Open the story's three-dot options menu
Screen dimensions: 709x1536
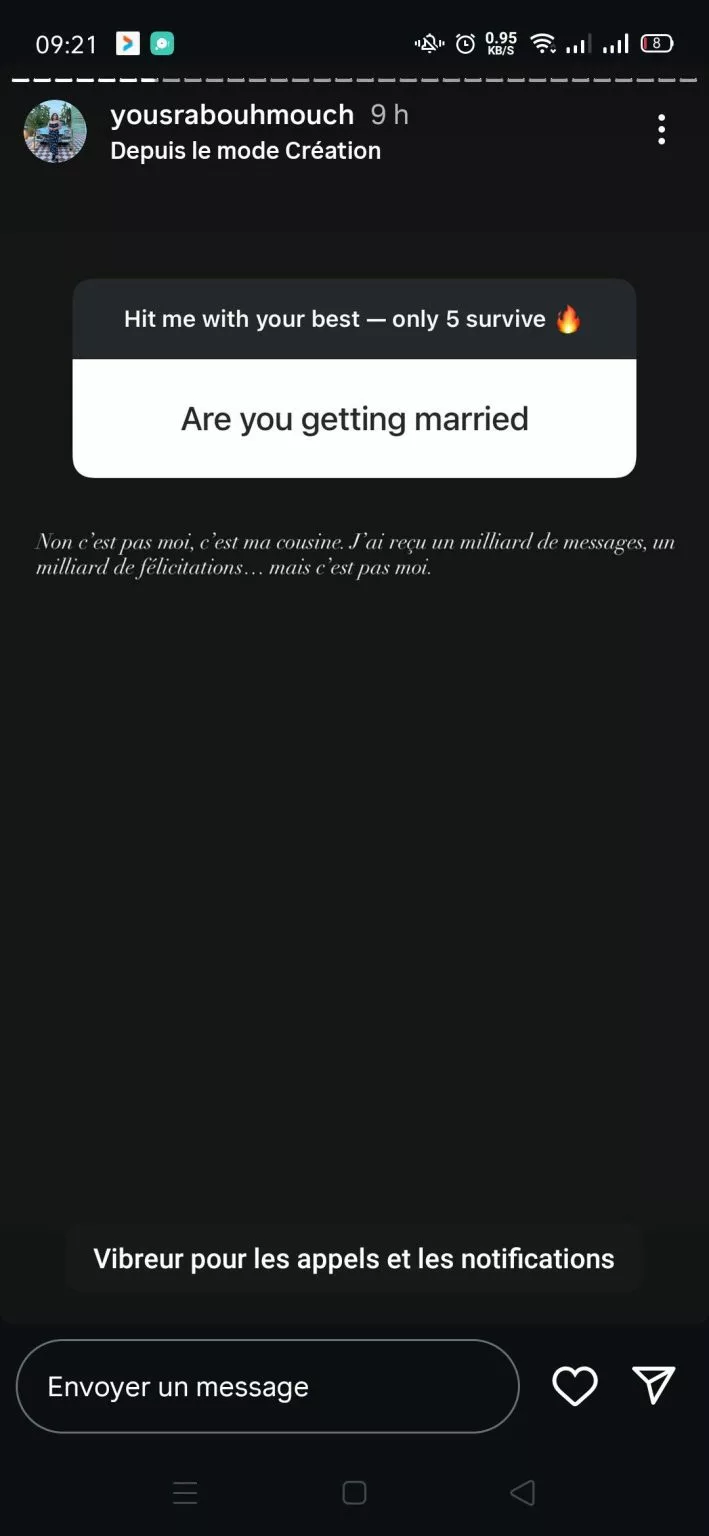[x=661, y=130]
